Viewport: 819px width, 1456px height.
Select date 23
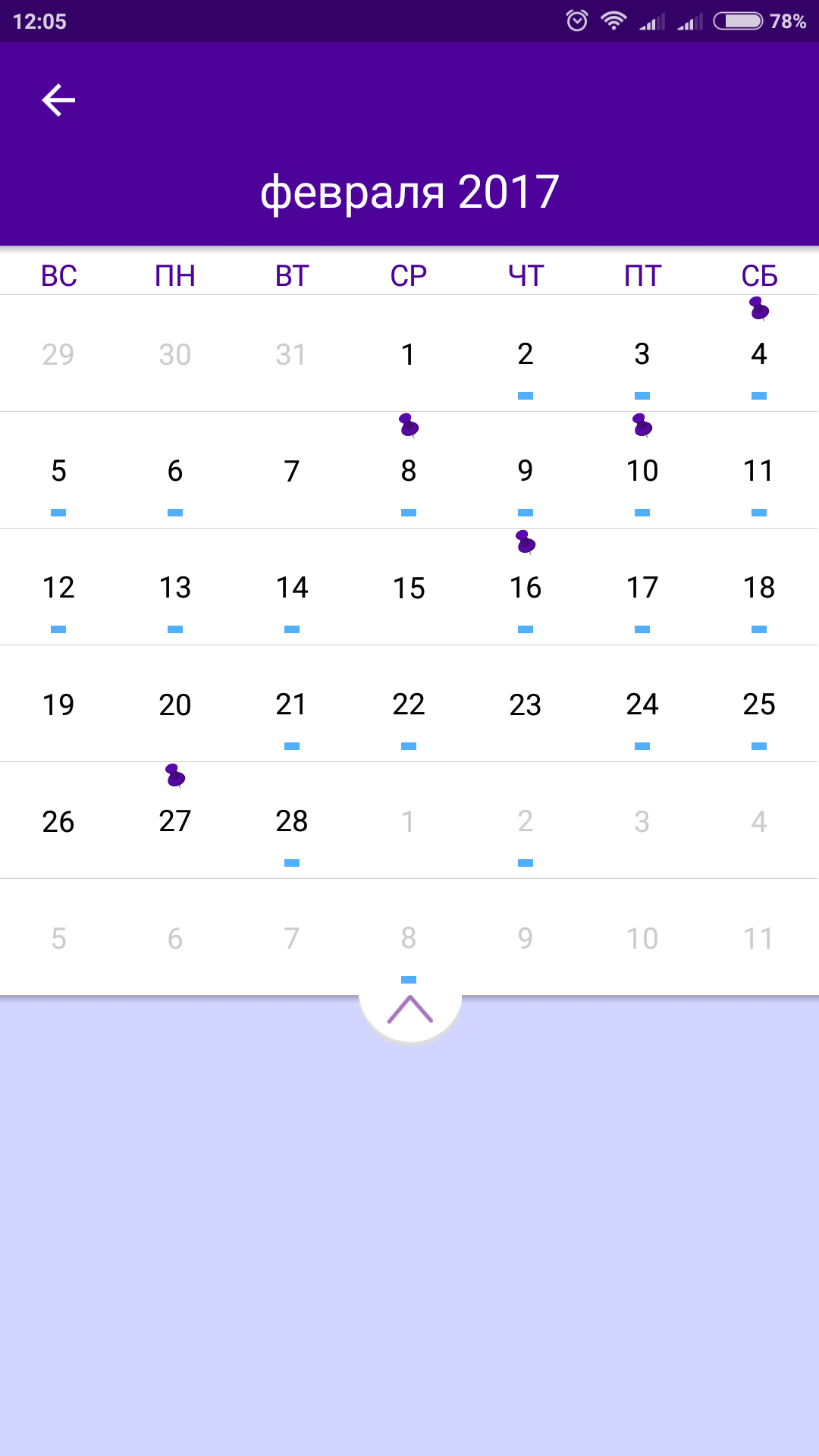526,704
